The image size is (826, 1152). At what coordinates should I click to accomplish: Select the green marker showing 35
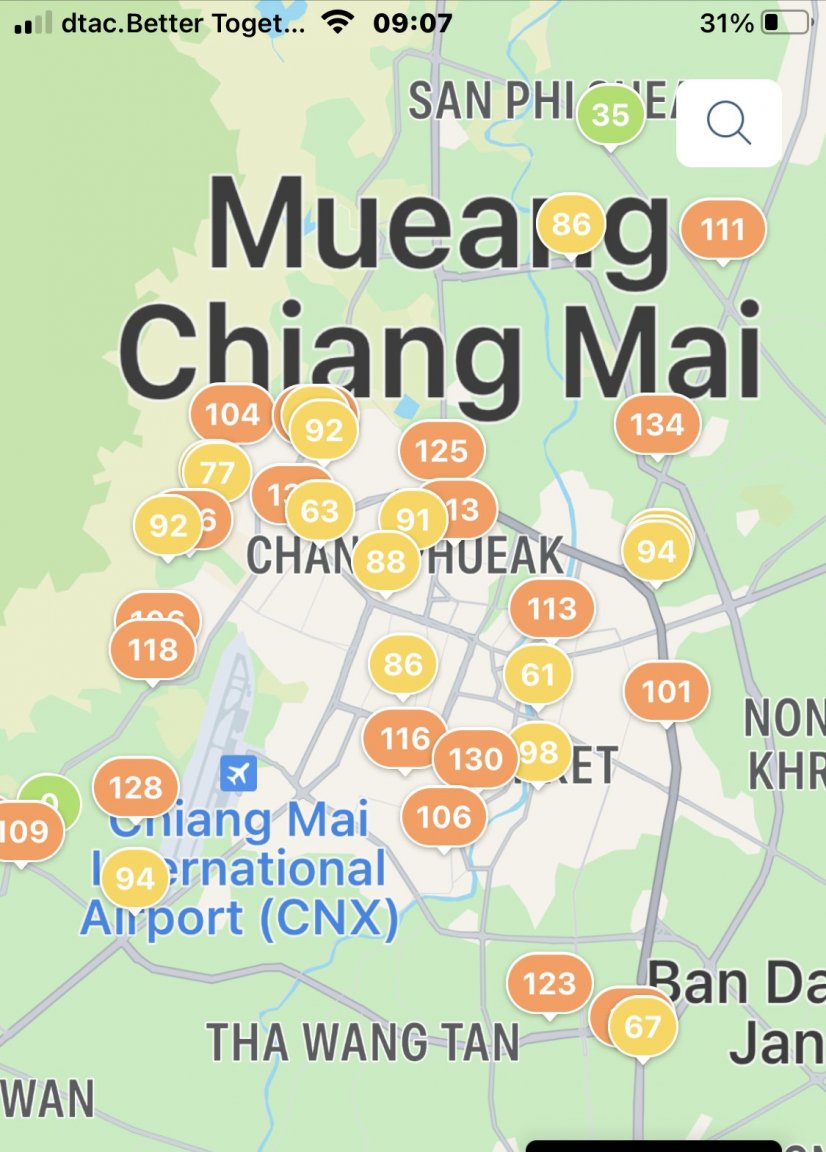click(610, 115)
